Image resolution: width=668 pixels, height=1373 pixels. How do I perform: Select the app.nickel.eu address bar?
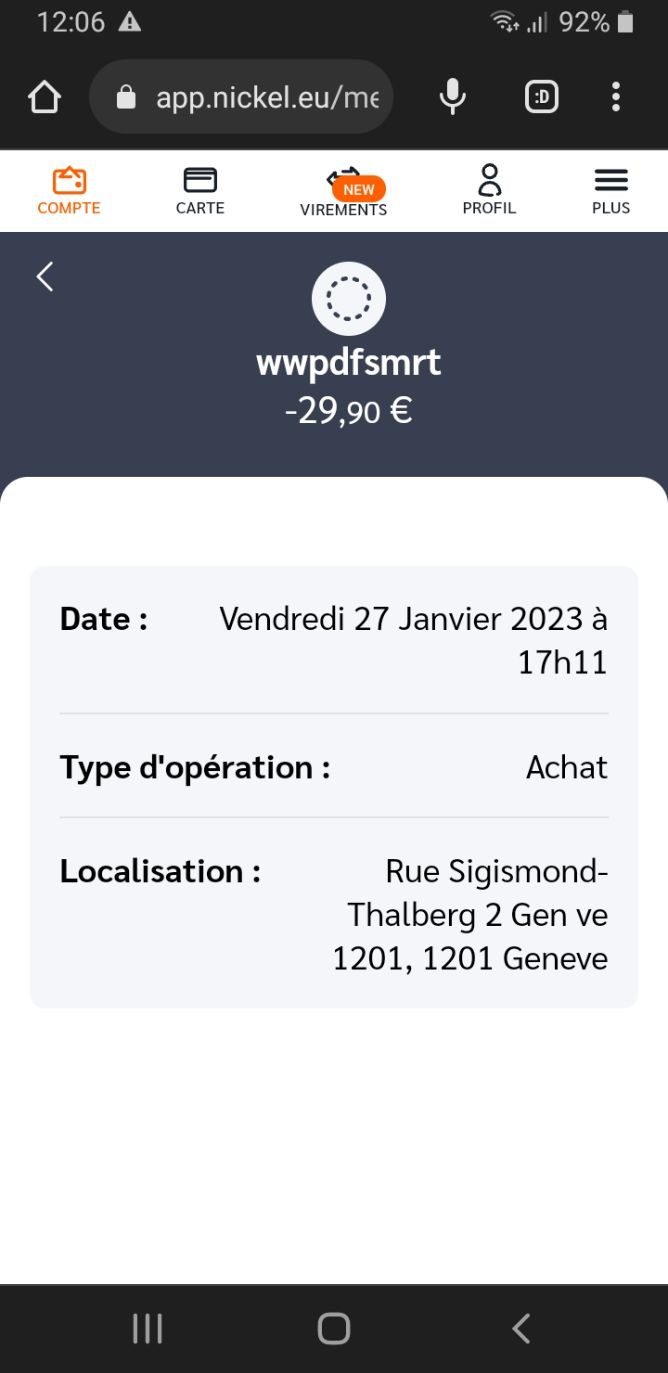241,97
